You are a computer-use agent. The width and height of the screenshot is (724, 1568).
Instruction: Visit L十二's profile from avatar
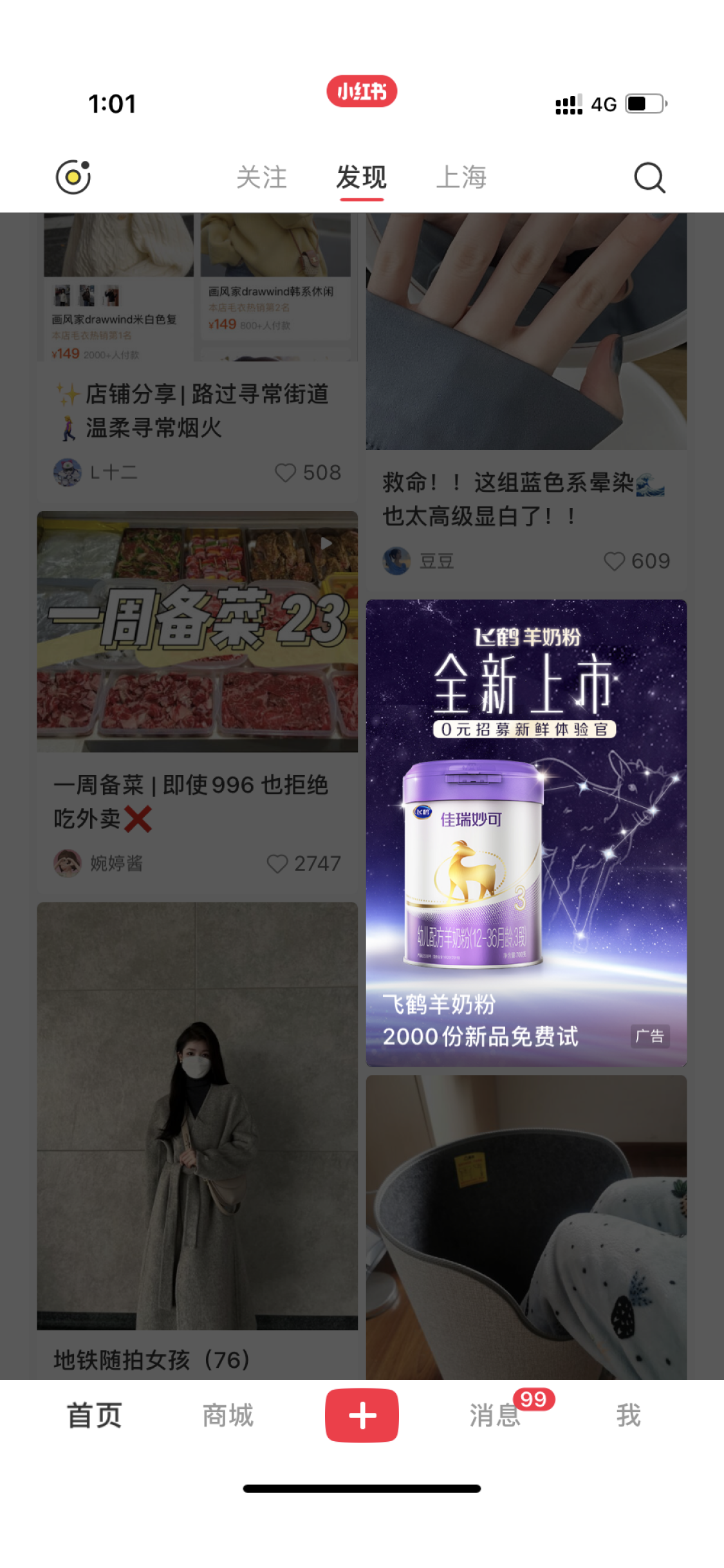pyautogui.click(x=68, y=472)
